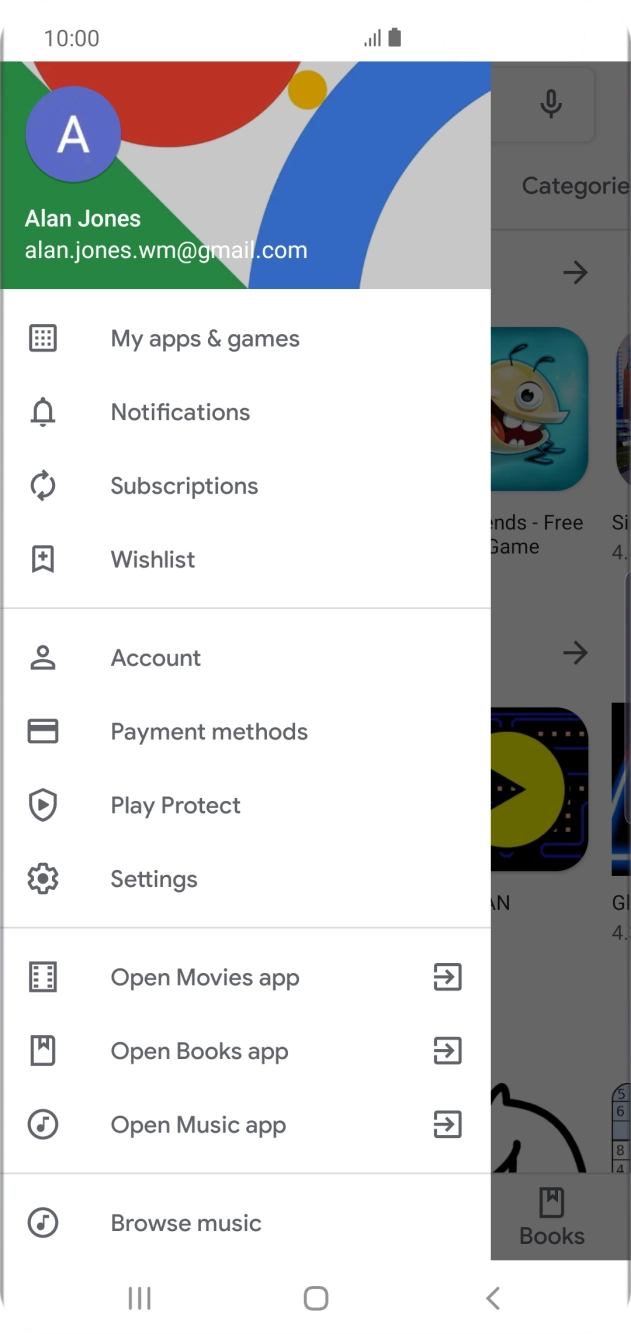The width and height of the screenshot is (631, 1334).
Task: Go to Notifications in the drawer
Action: pos(180,412)
